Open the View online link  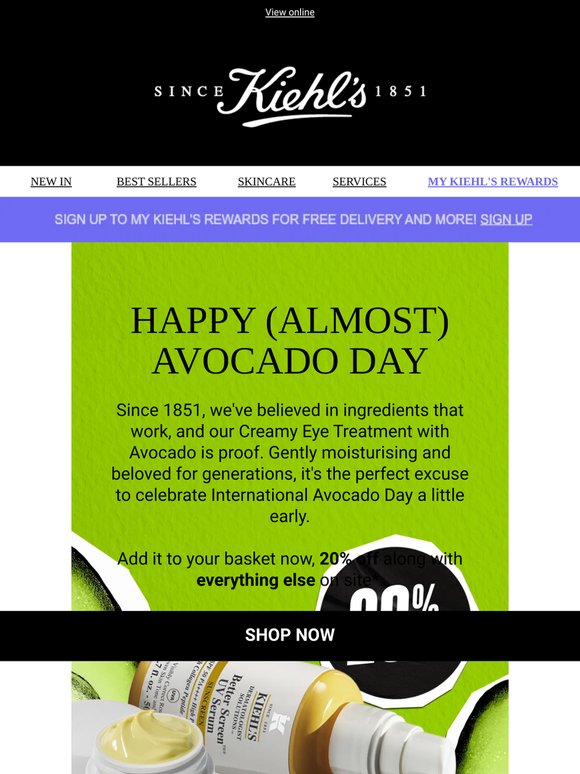coord(290,12)
